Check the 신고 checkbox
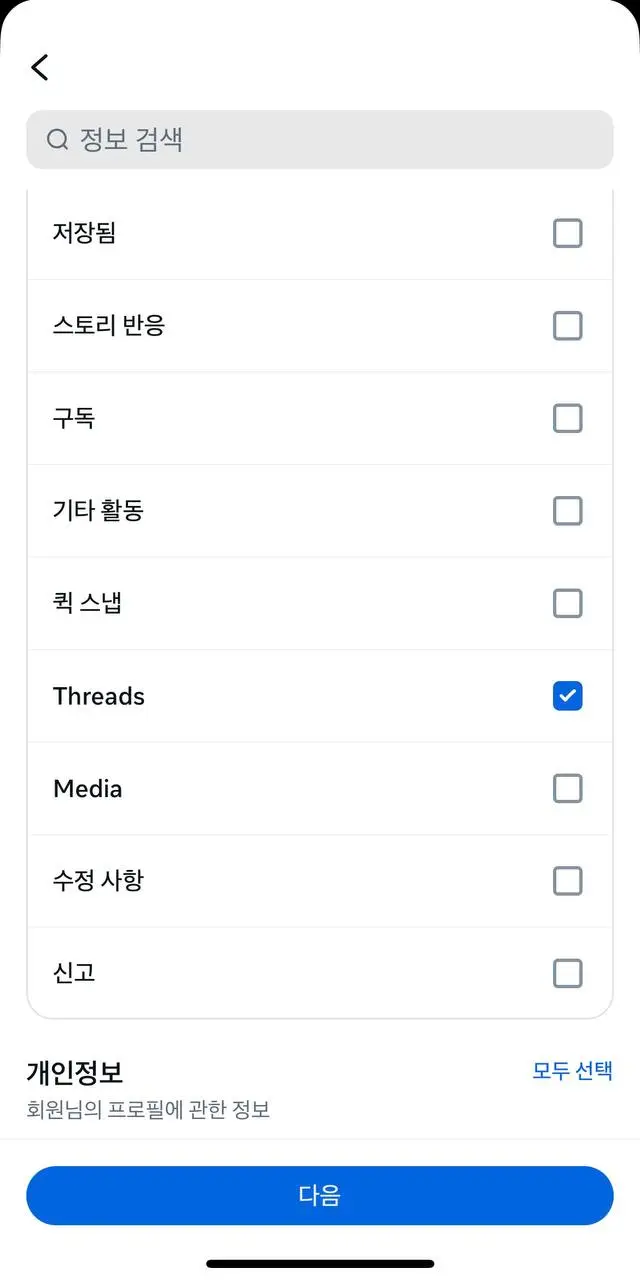 [x=567, y=973]
